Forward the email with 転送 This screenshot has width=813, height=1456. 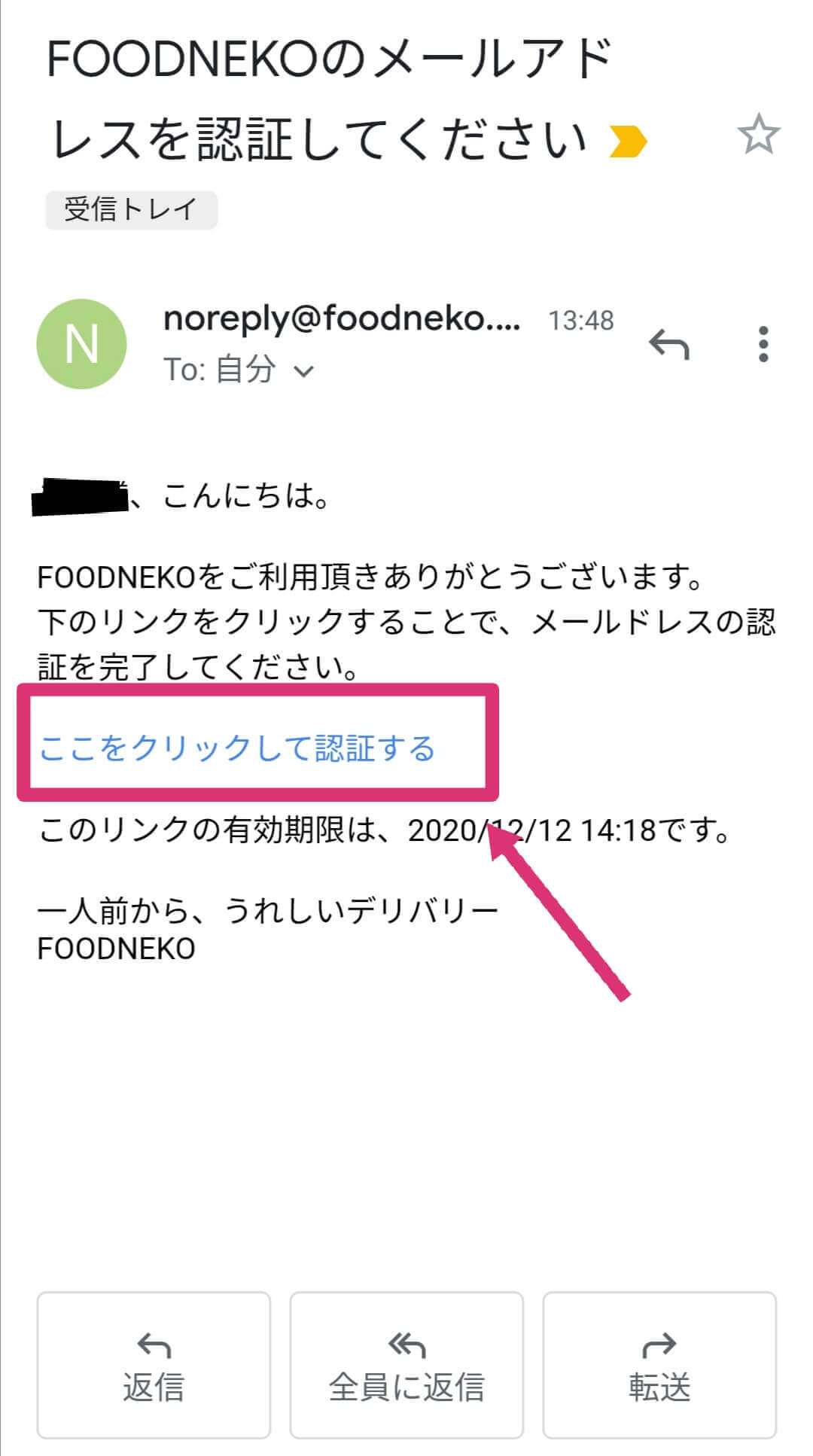click(x=659, y=1364)
